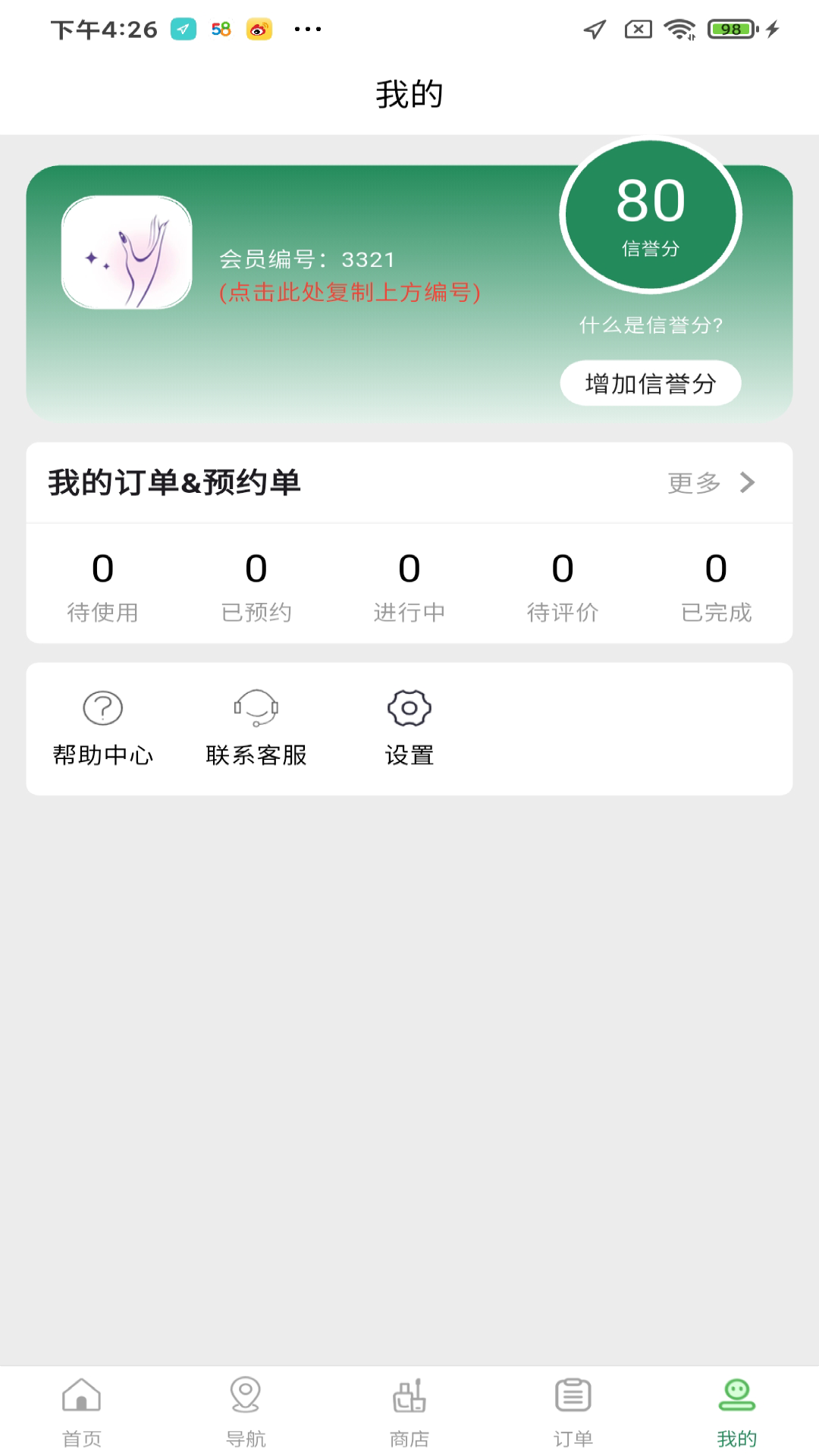The image size is (819, 1456).
Task: Open the 待评价 awaiting review count
Action: pyautogui.click(x=562, y=584)
